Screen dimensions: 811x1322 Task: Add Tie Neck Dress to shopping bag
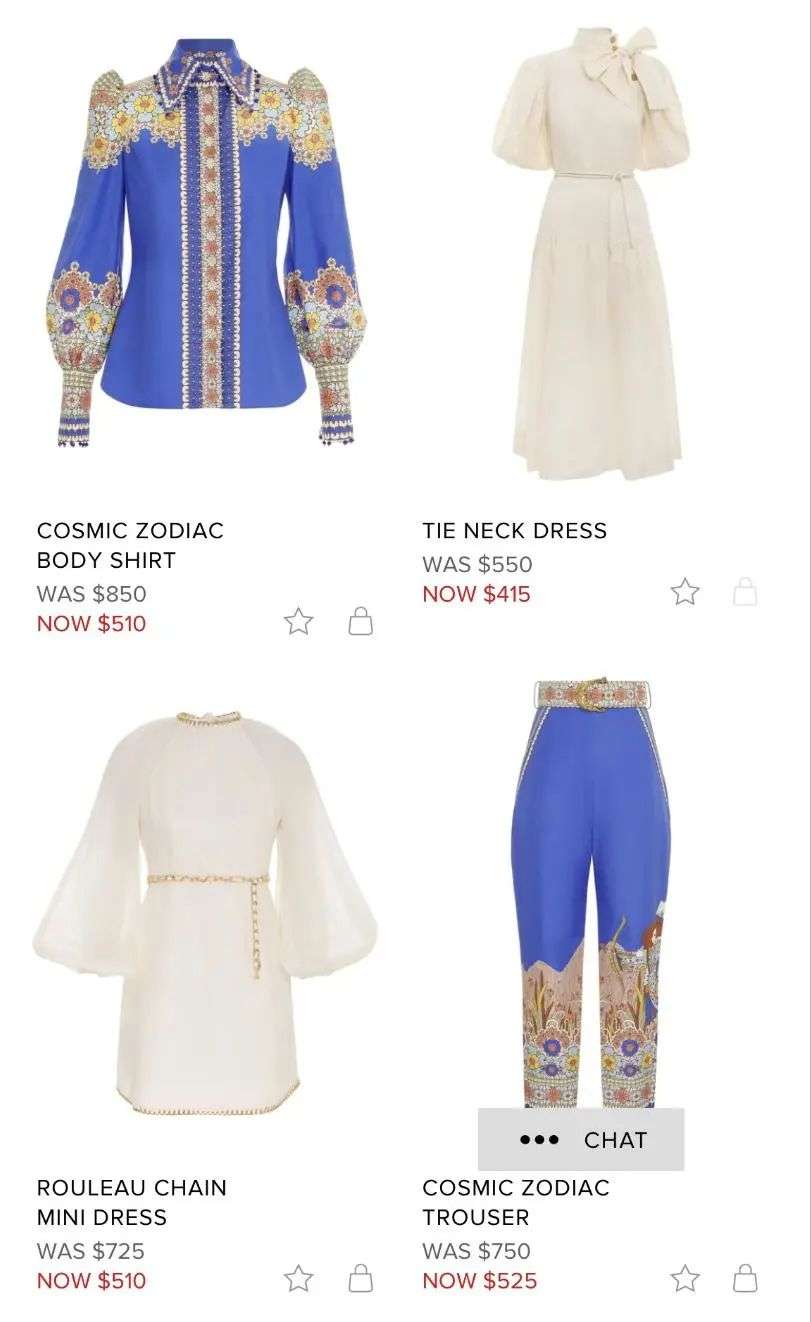(x=745, y=592)
